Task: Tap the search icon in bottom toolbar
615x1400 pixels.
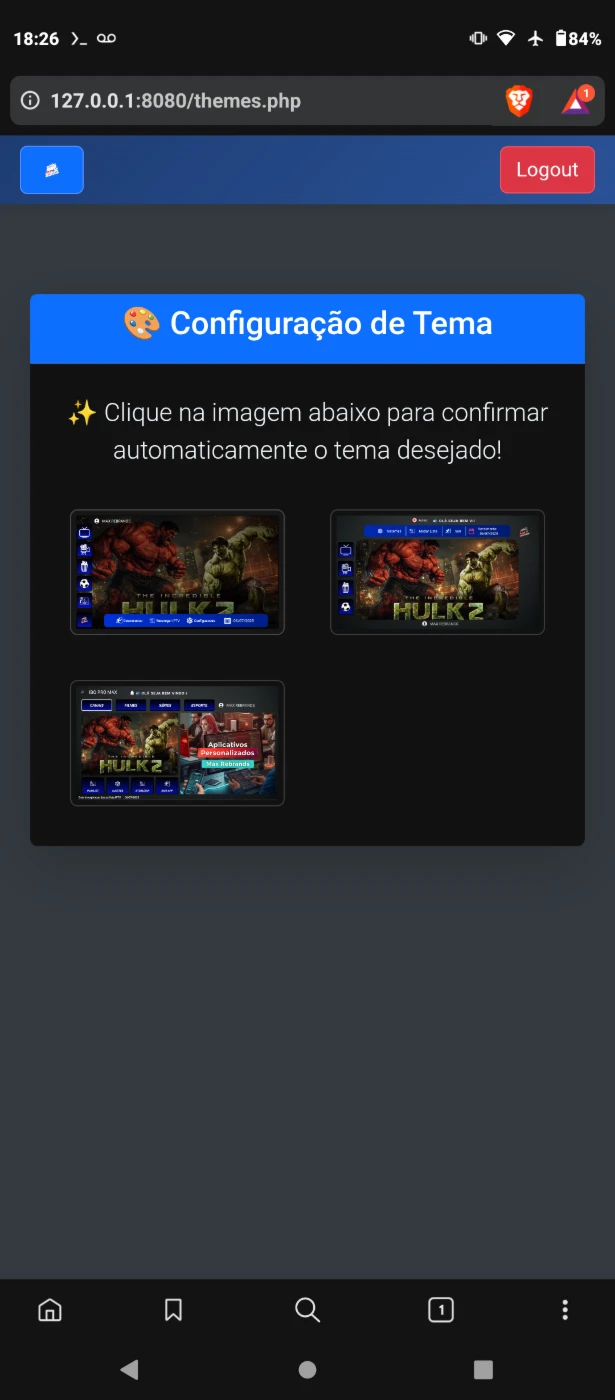Action: pyautogui.click(x=307, y=1309)
